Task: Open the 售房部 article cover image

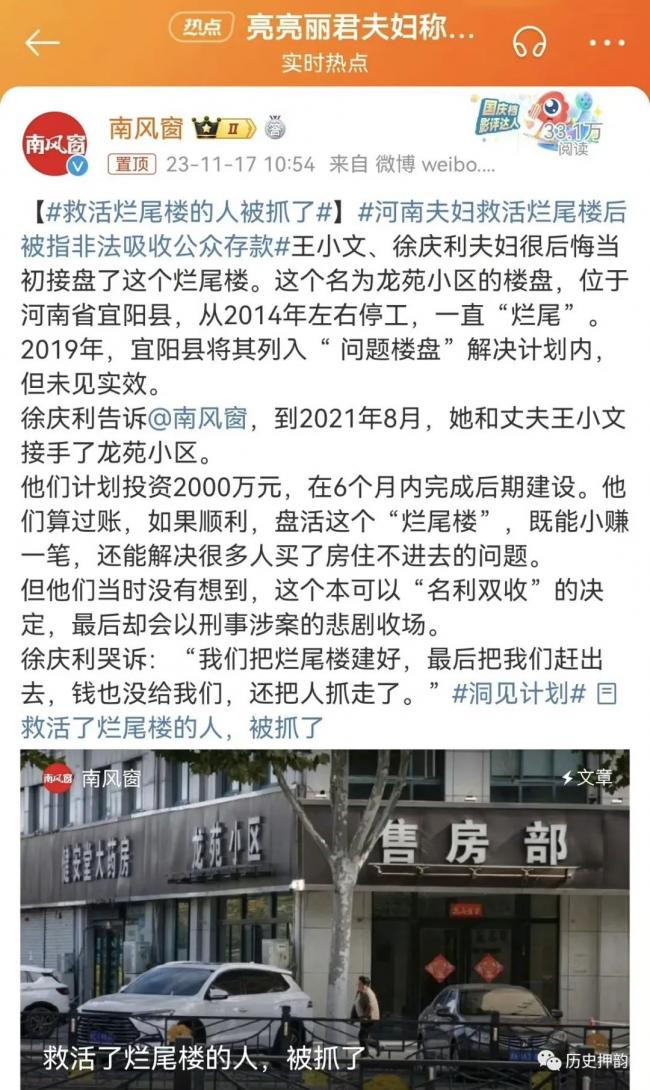Action: 325,919
